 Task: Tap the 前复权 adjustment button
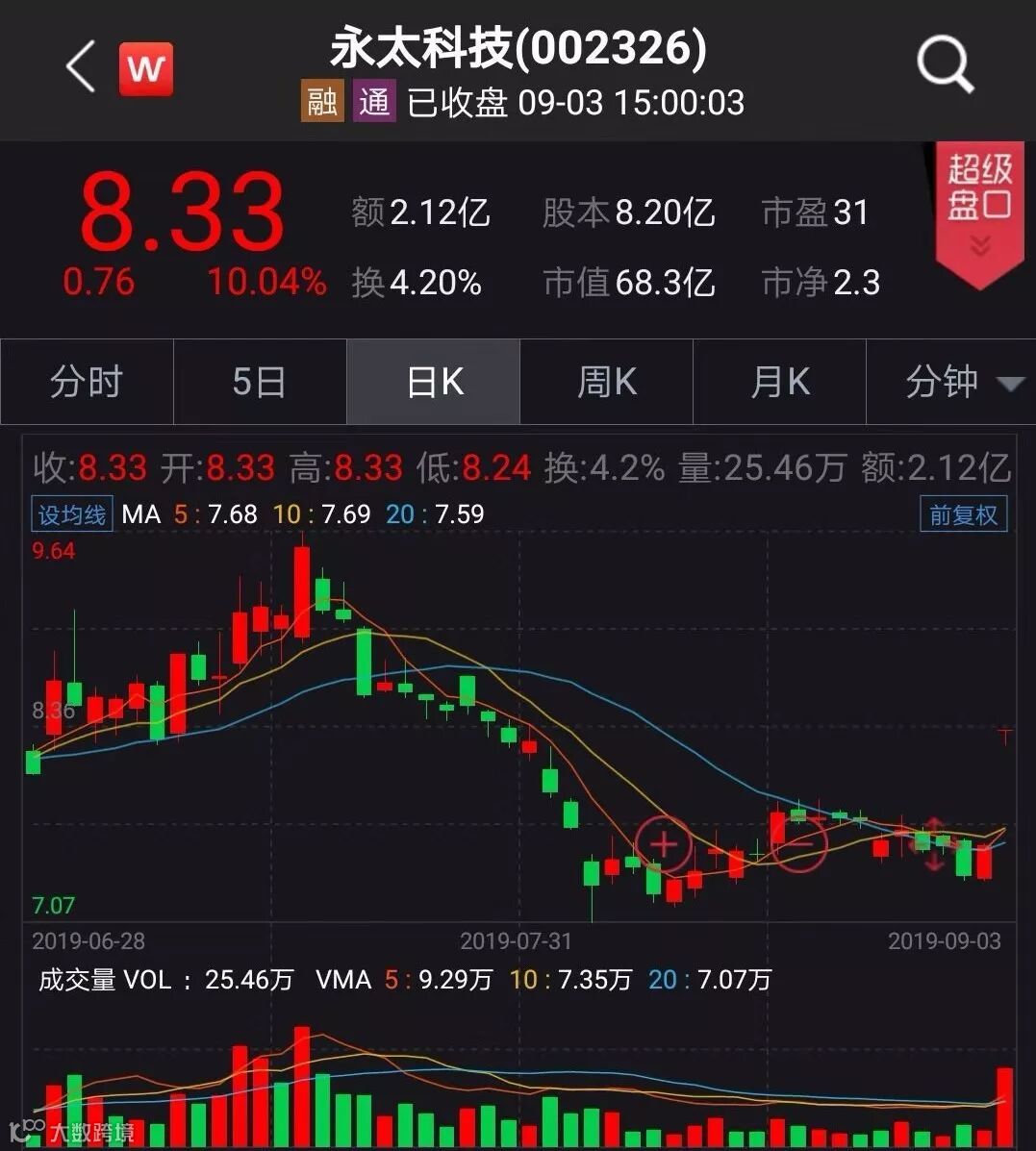pos(963,514)
